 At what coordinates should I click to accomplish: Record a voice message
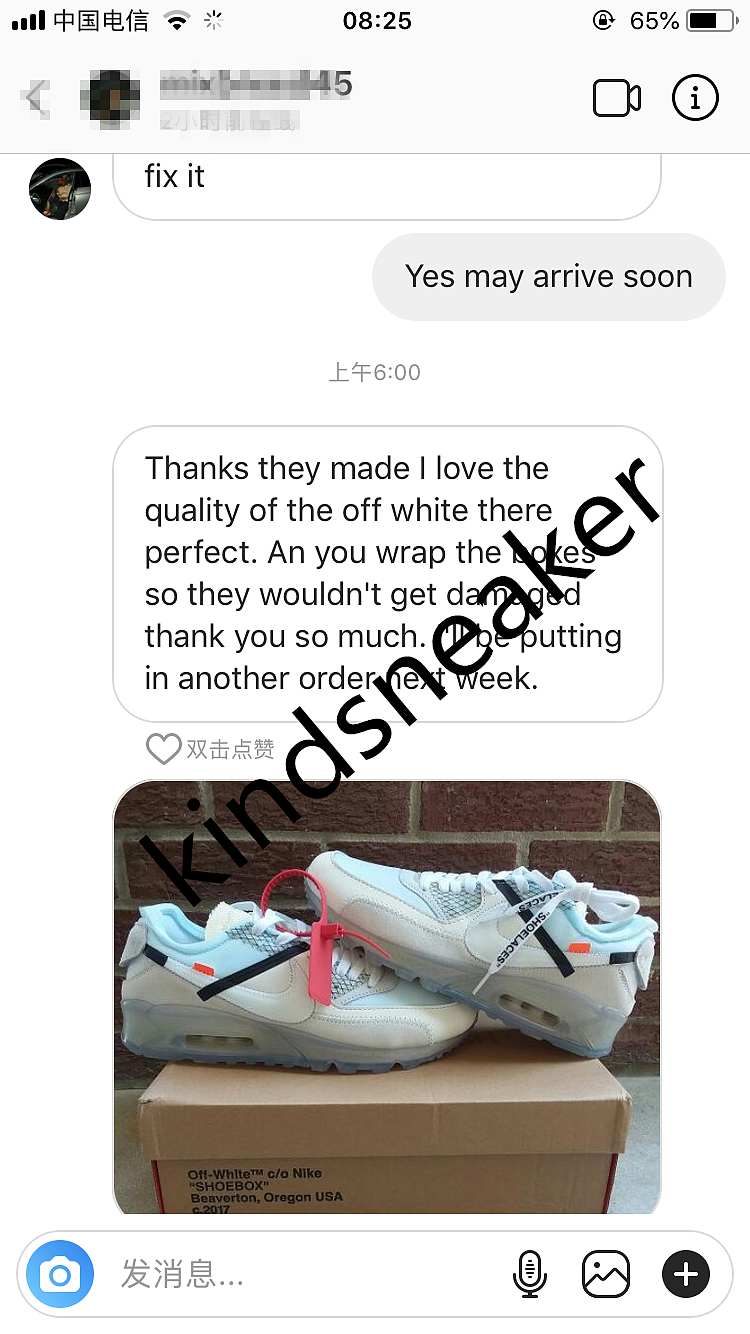(529, 1274)
